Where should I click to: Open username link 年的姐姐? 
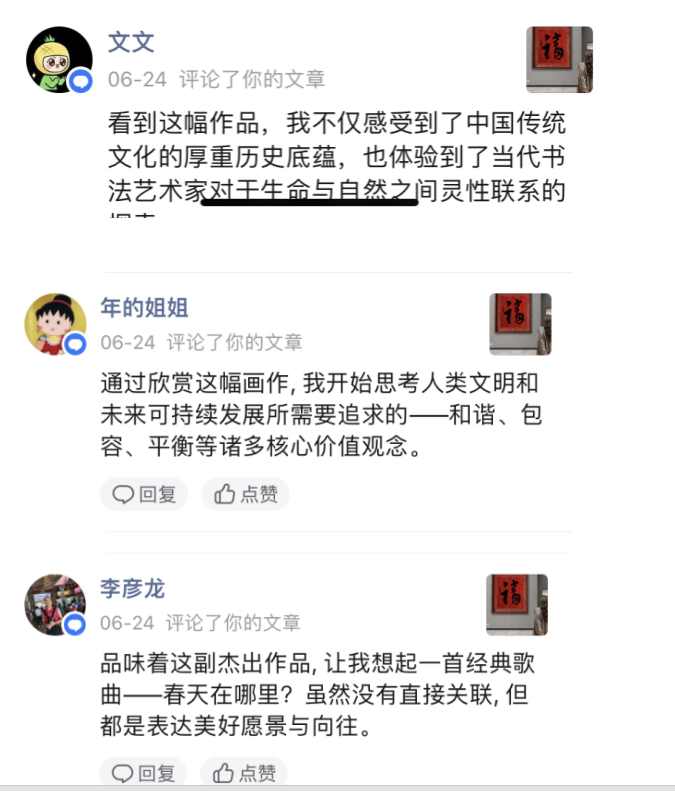[x=144, y=307]
